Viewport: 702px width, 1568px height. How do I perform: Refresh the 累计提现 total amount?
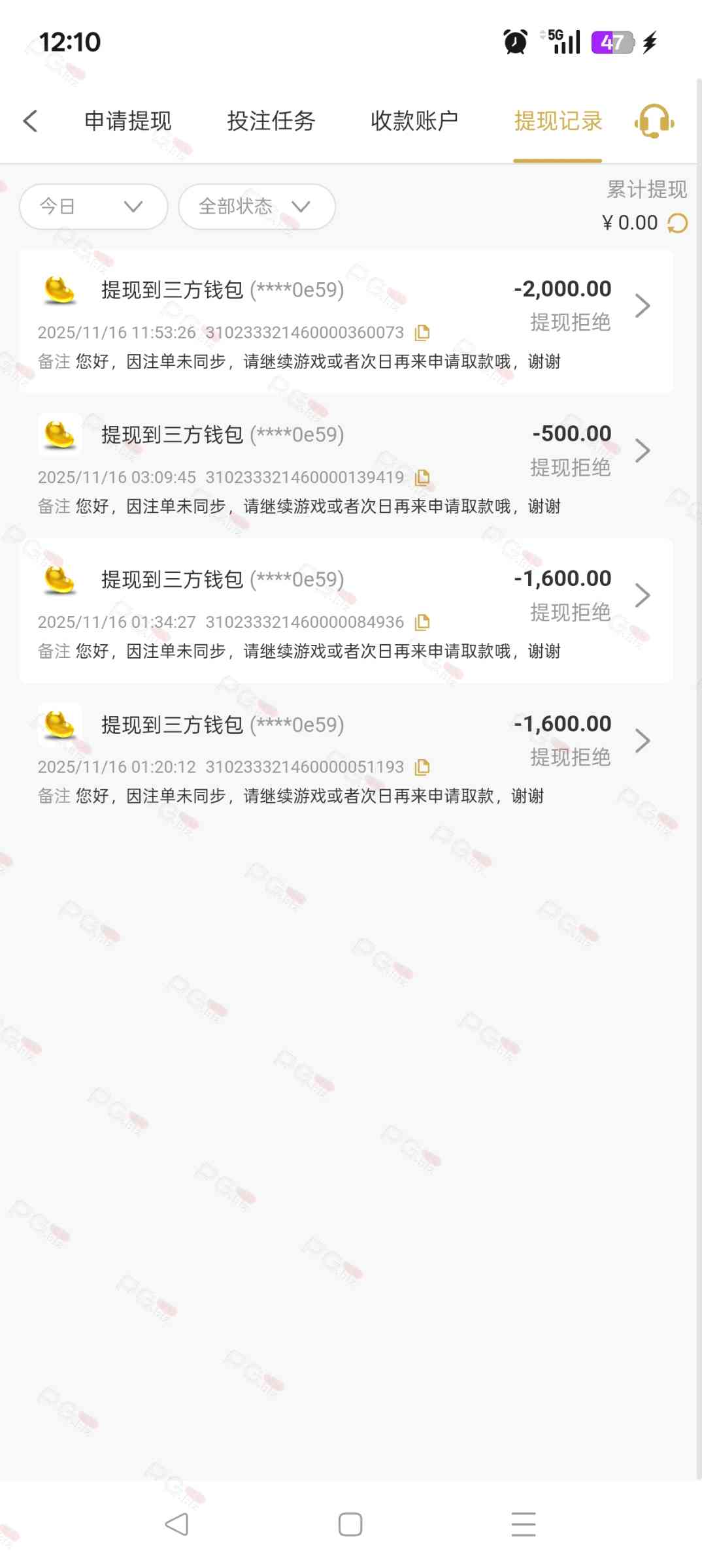677,223
